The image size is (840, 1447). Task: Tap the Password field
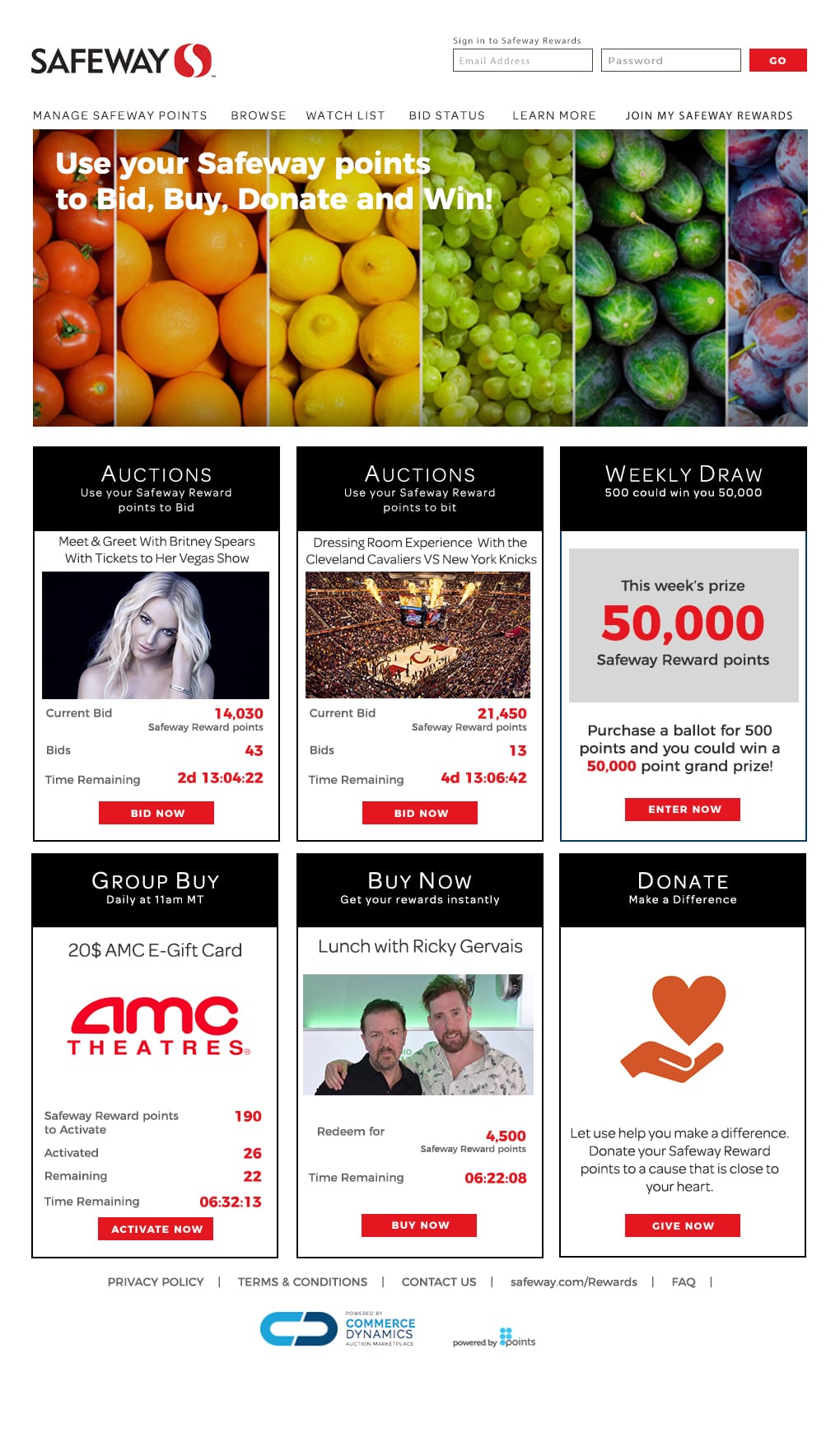(670, 60)
